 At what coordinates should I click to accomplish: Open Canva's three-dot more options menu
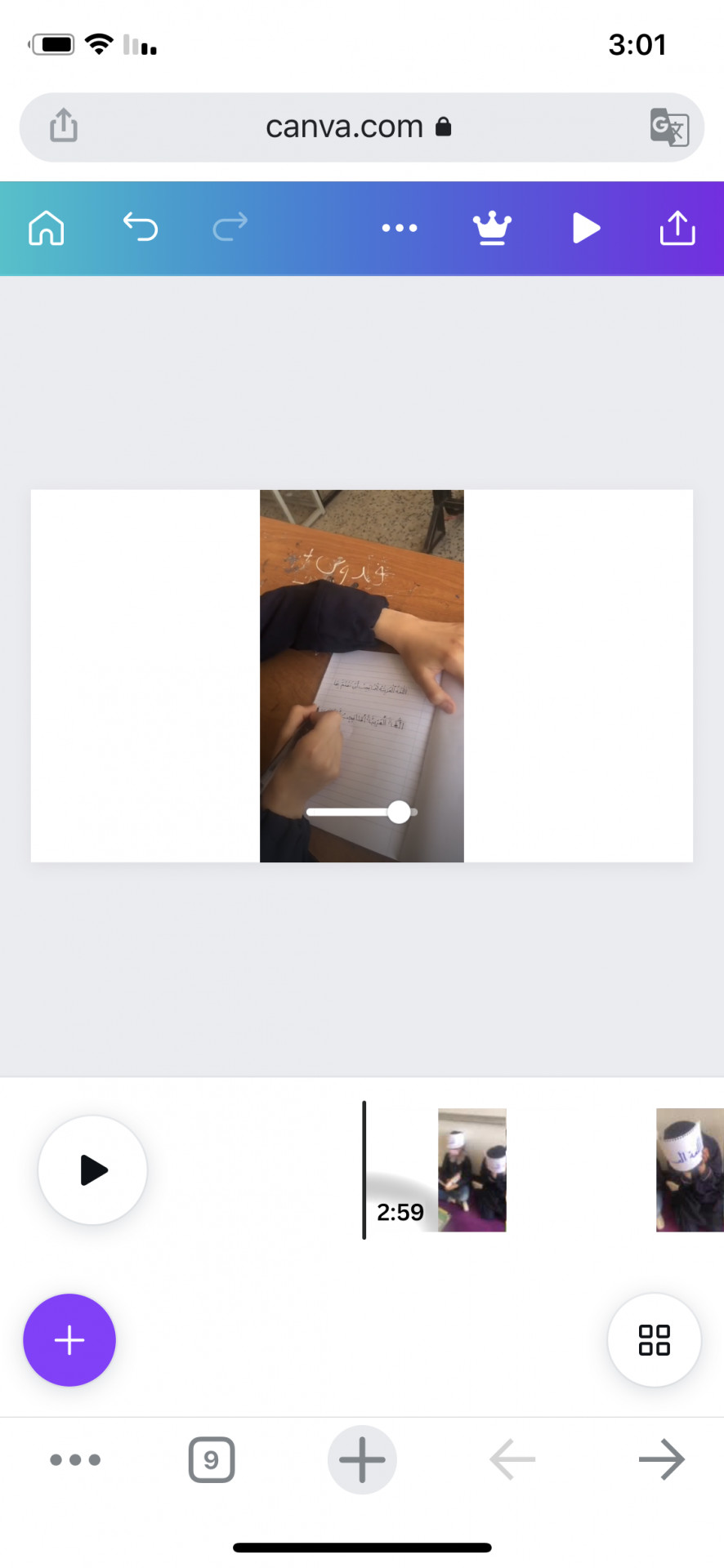[400, 228]
